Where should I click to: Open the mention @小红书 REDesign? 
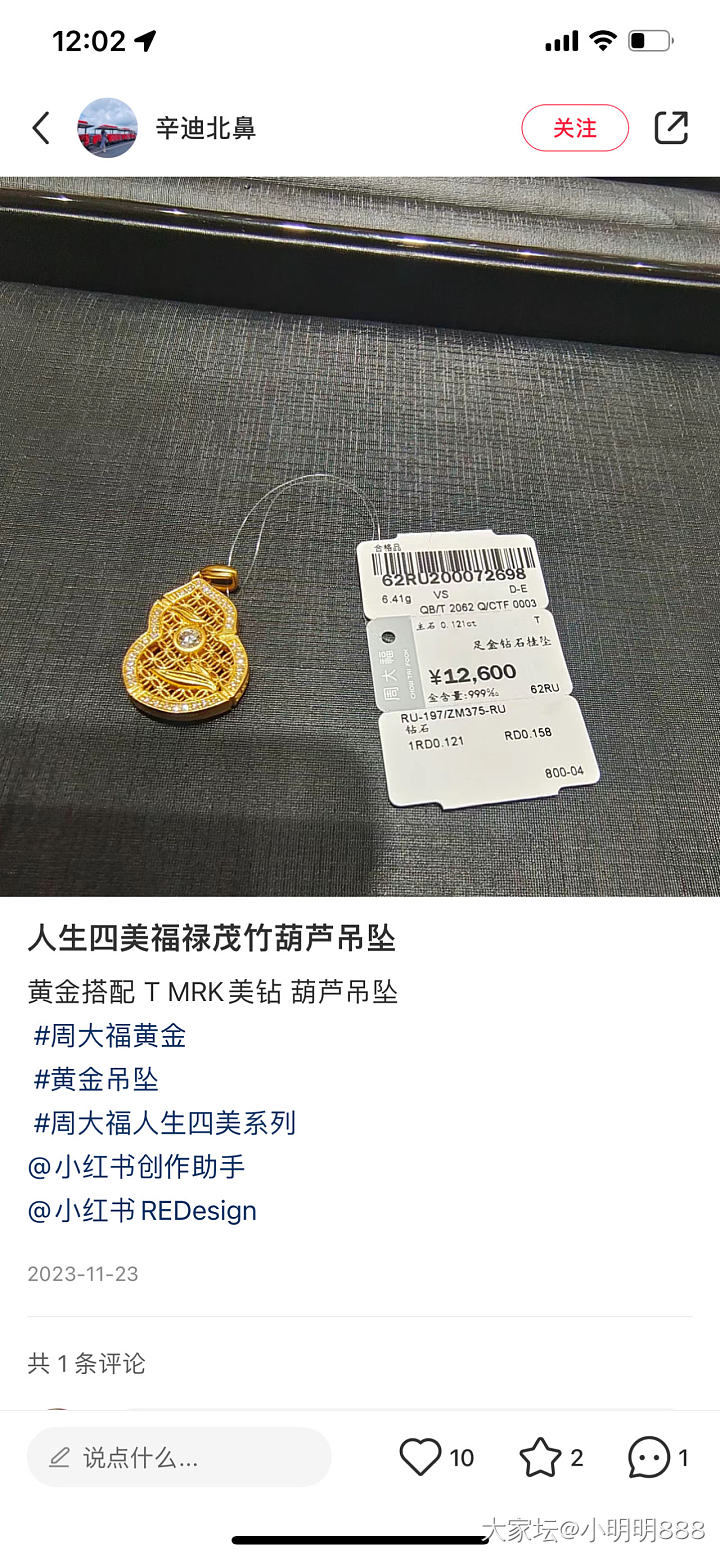point(143,1211)
